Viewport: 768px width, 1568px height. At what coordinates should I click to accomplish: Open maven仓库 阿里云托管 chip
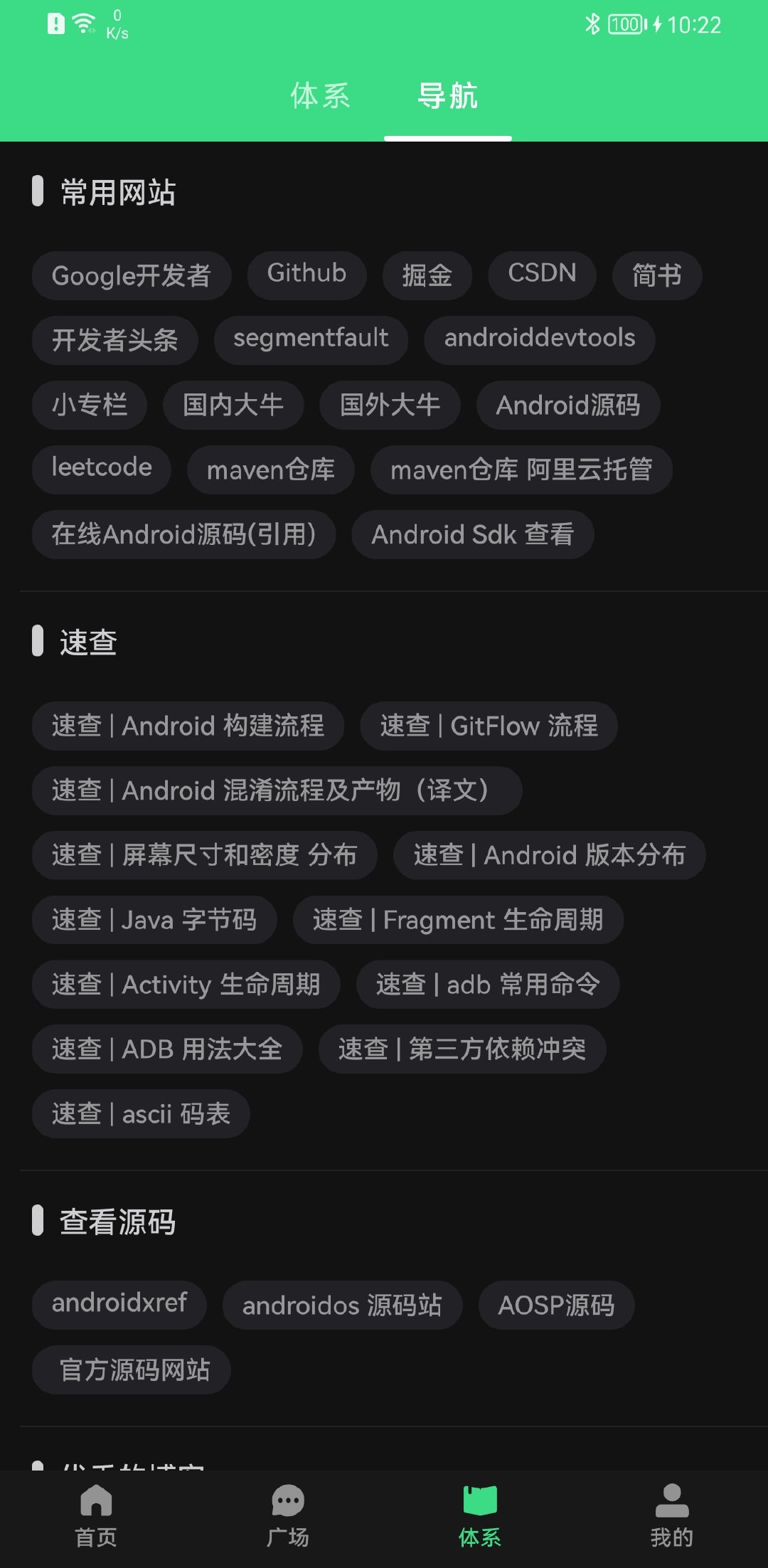pos(521,470)
